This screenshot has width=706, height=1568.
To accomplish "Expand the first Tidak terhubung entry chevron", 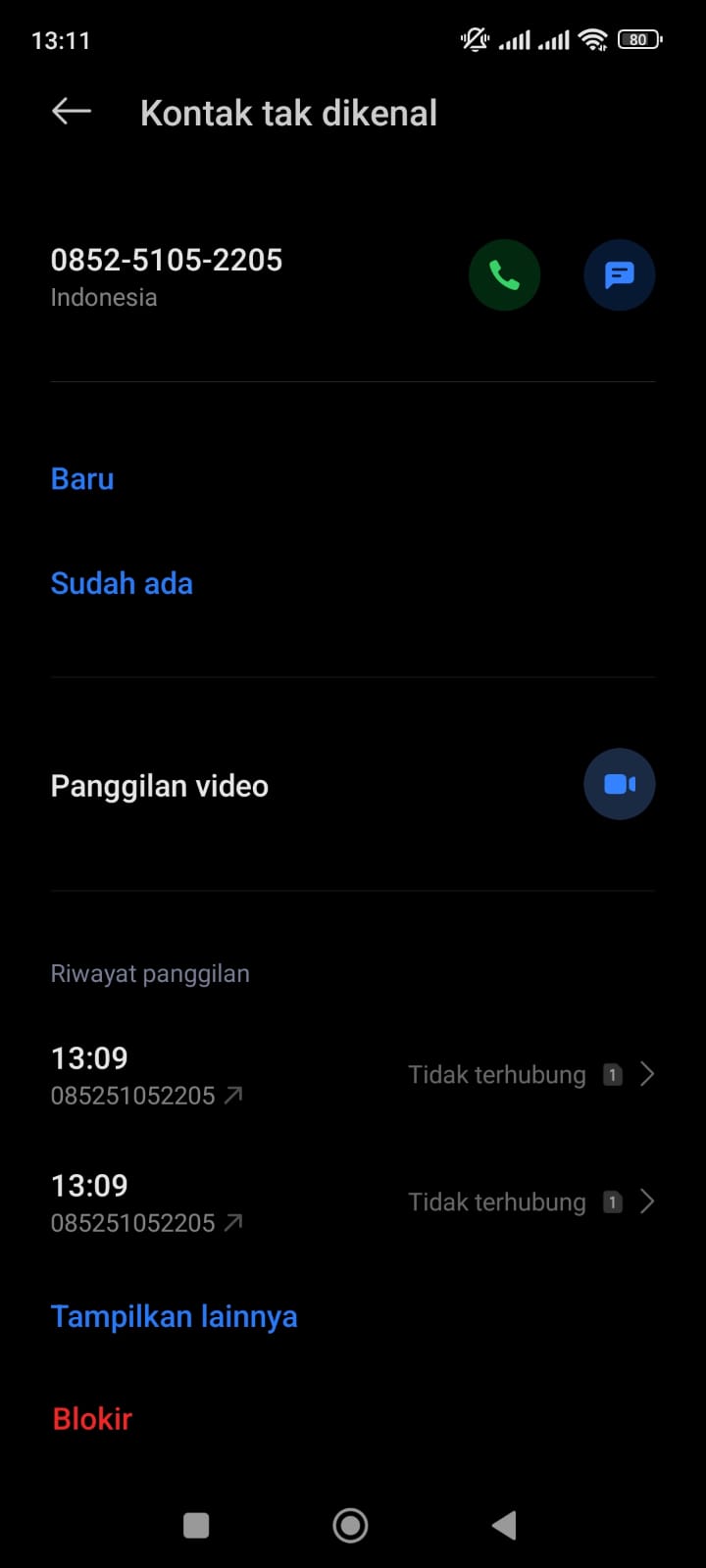I will tap(646, 1074).
